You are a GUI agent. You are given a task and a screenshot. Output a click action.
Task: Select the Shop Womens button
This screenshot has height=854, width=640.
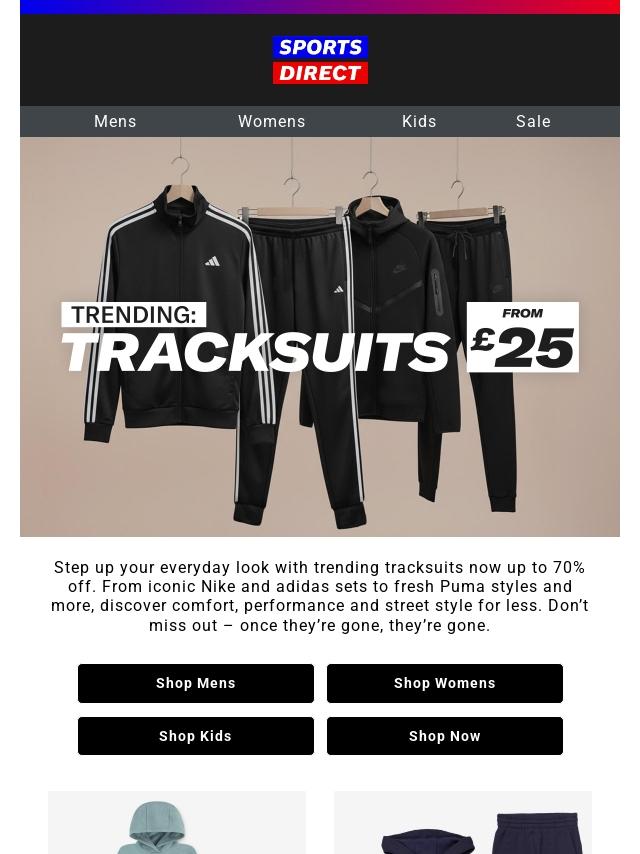pyautogui.click(x=444, y=683)
